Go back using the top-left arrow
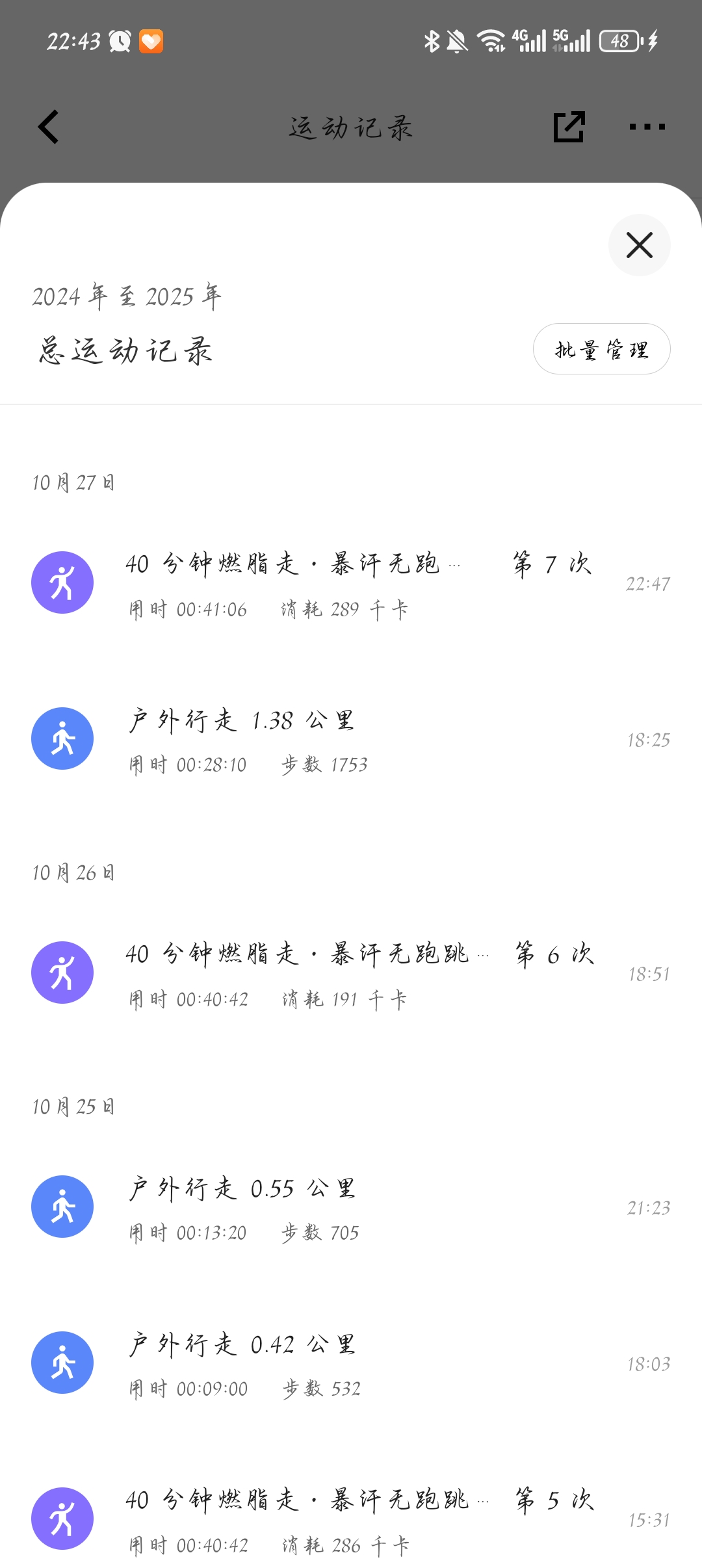 coord(49,127)
